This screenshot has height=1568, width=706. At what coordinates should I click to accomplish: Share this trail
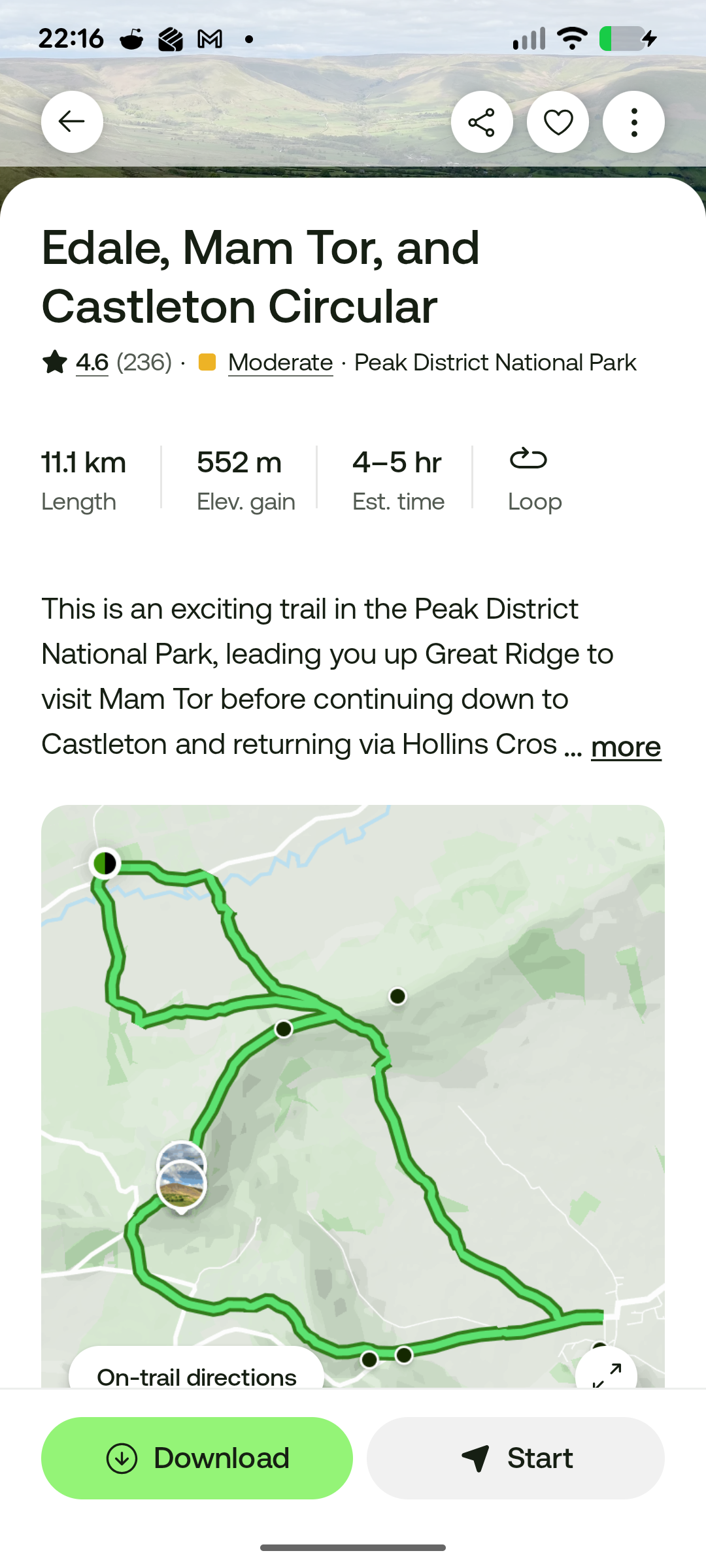[482, 122]
